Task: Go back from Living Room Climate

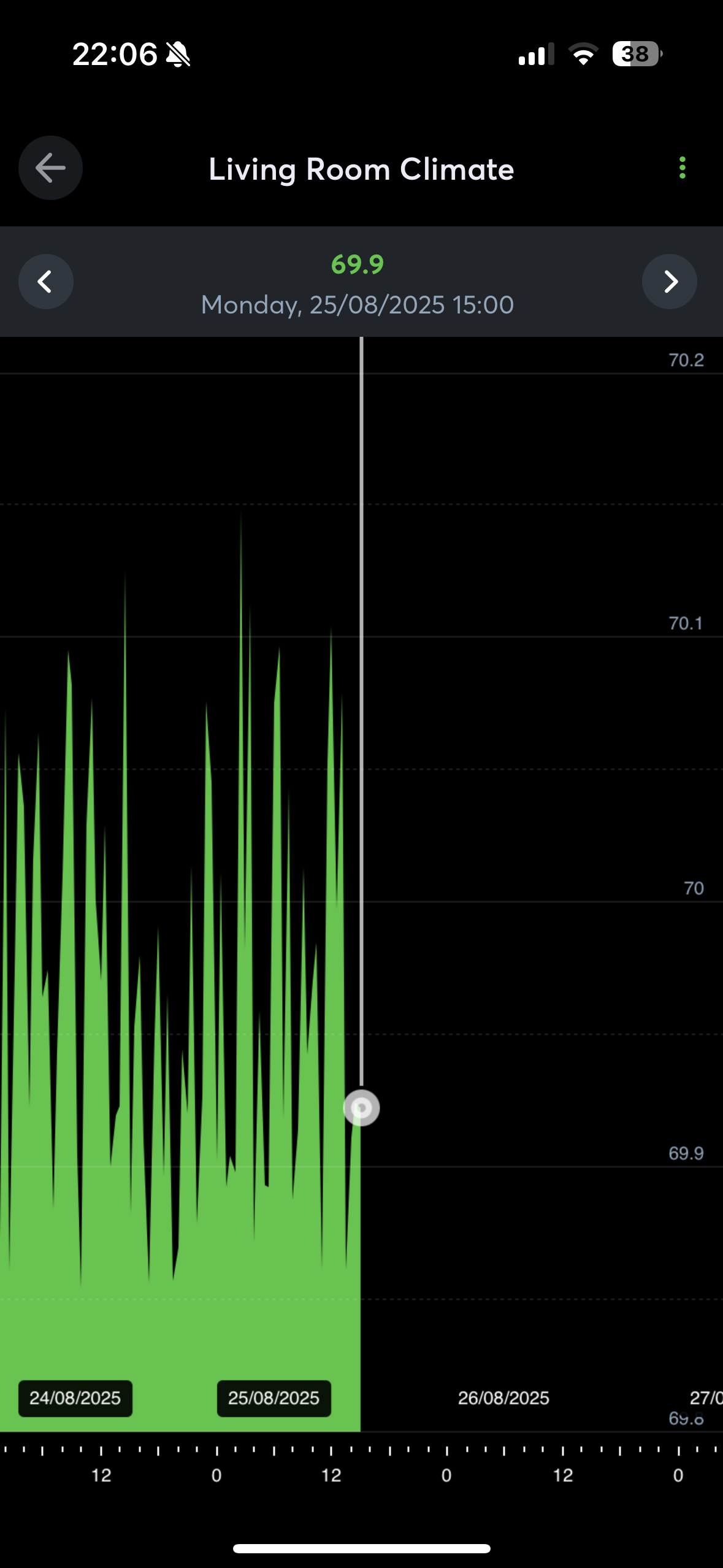Action: coord(50,167)
